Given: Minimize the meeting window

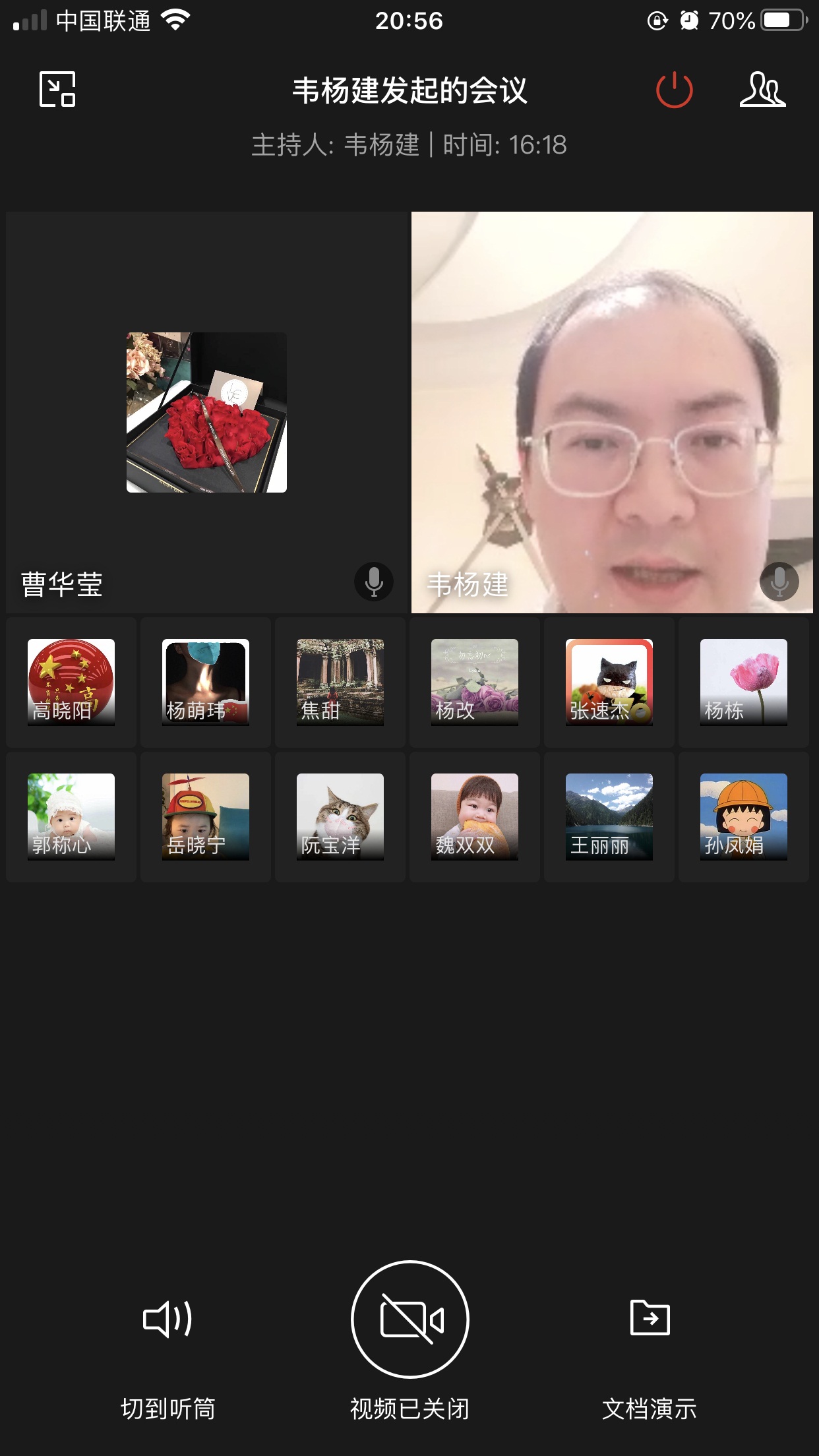Looking at the screenshot, I should click(x=57, y=89).
